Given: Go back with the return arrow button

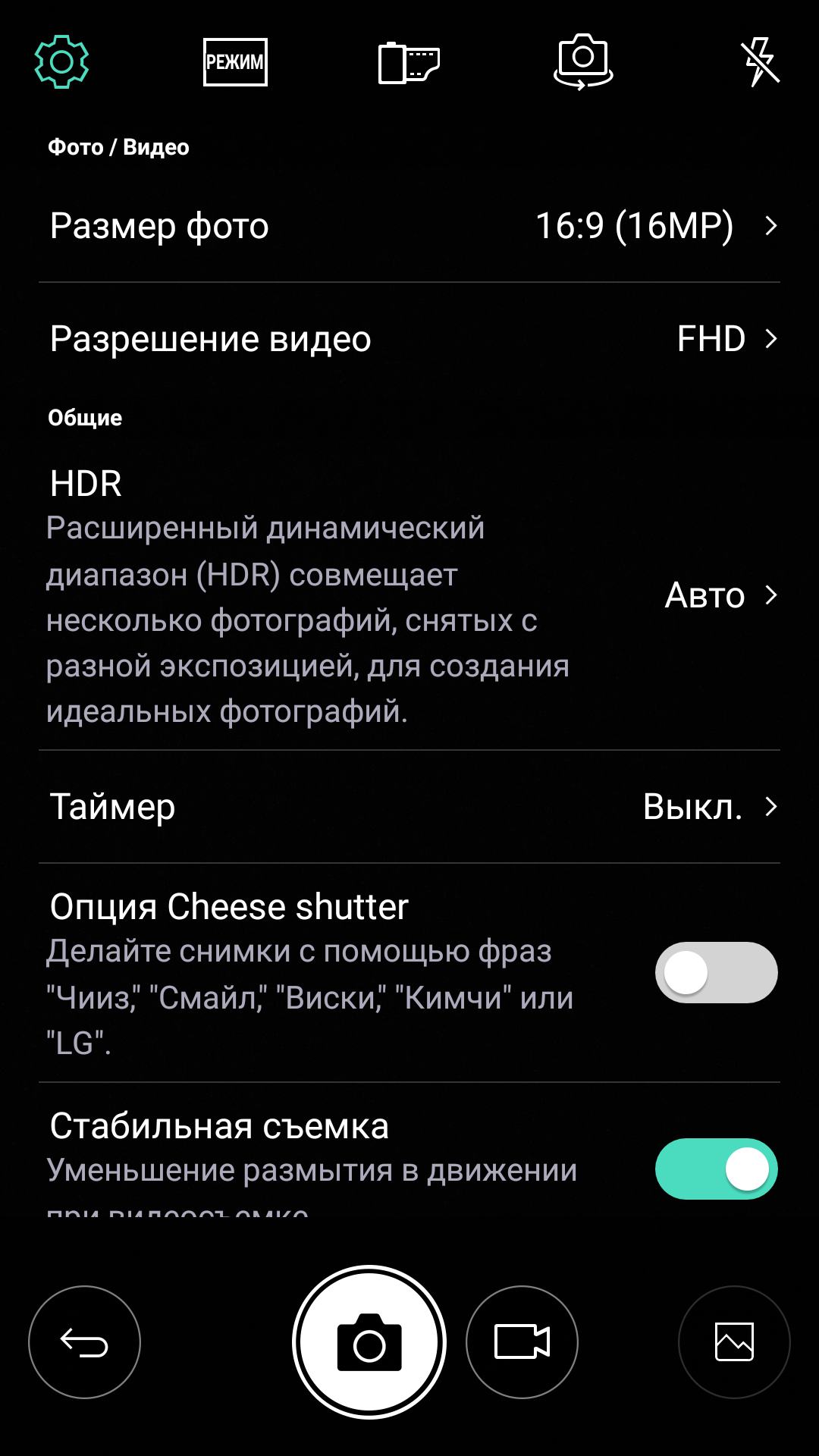Looking at the screenshot, I should pos(84,1342).
